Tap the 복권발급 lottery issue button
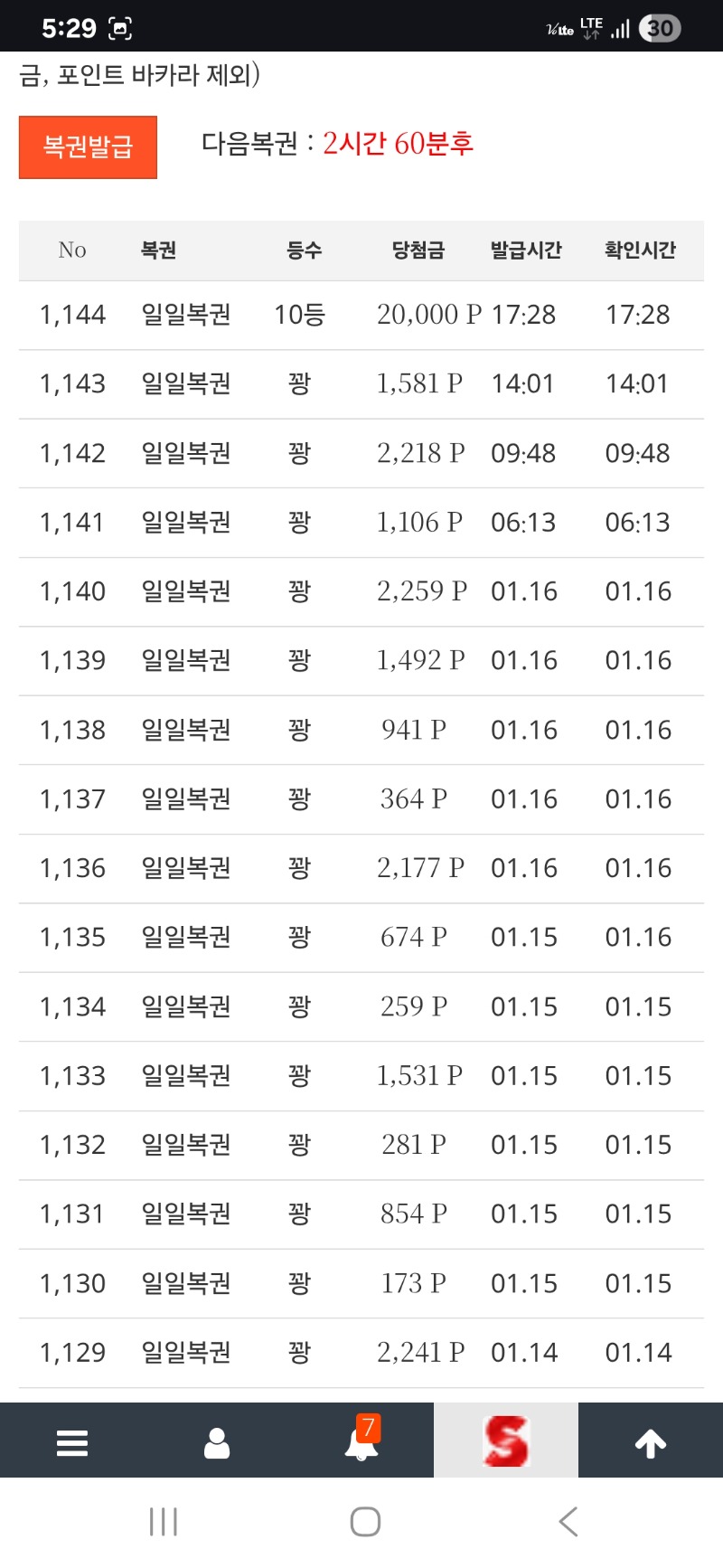 click(88, 146)
